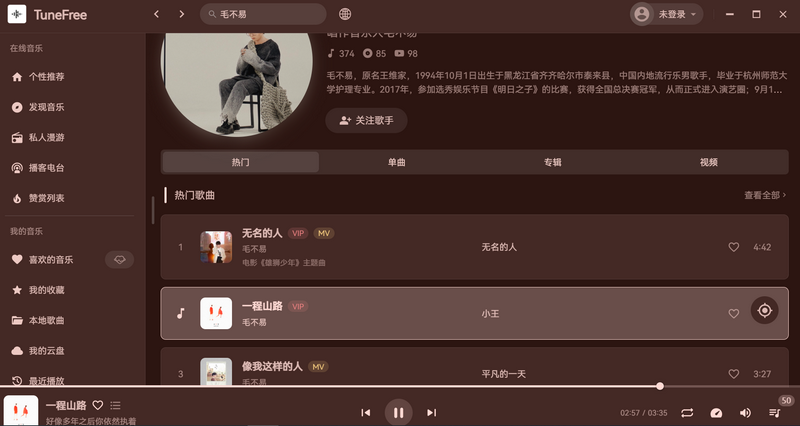800x426 pixels.
Task: Open 发现音乐 in the sidebar
Action: [x=46, y=107]
